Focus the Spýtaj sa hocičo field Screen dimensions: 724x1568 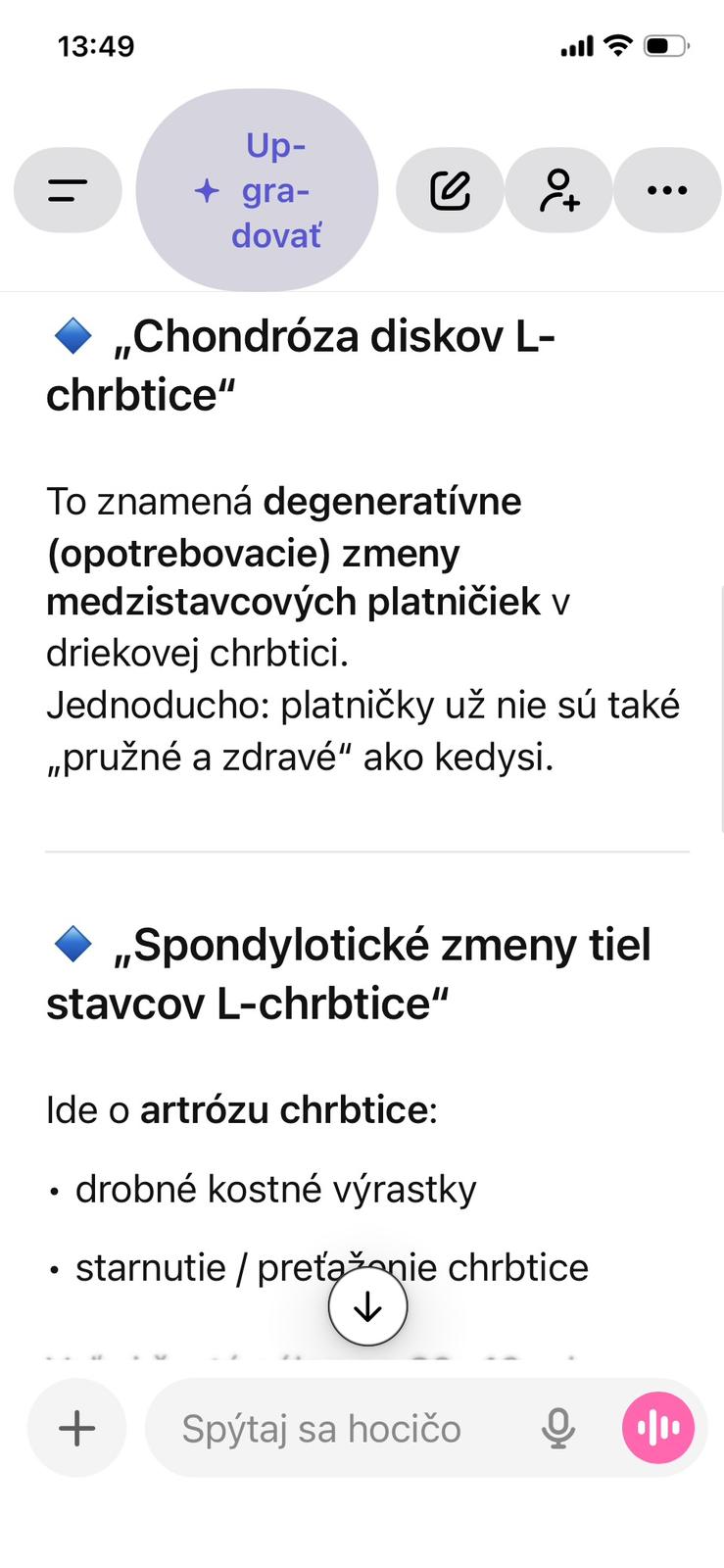coord(343,1428)
